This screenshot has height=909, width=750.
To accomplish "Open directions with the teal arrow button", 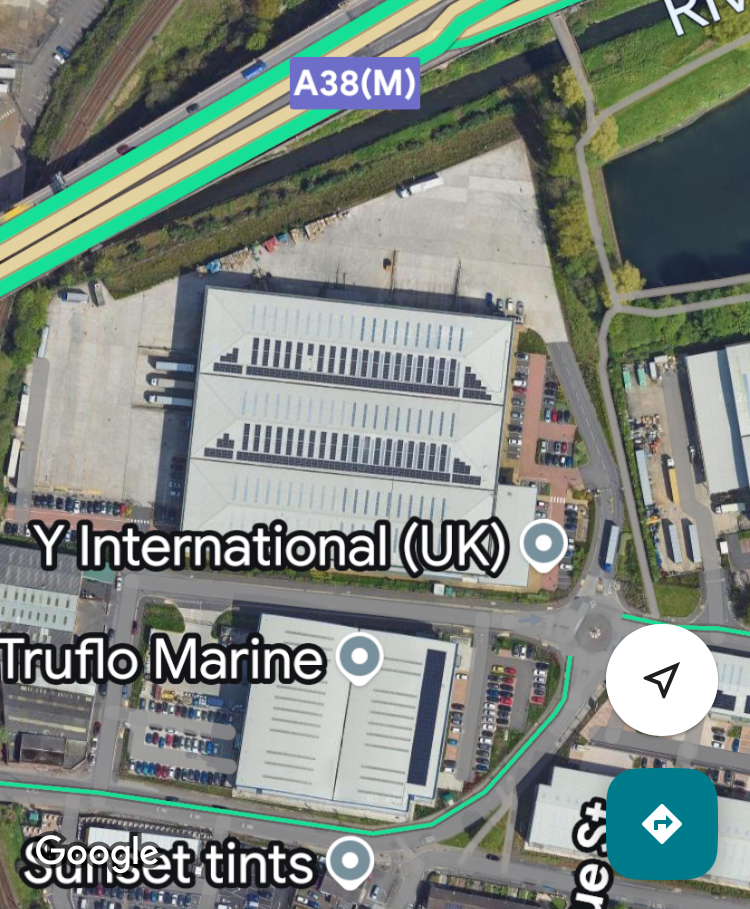I will pyautogui.click(x=661, y=824).
